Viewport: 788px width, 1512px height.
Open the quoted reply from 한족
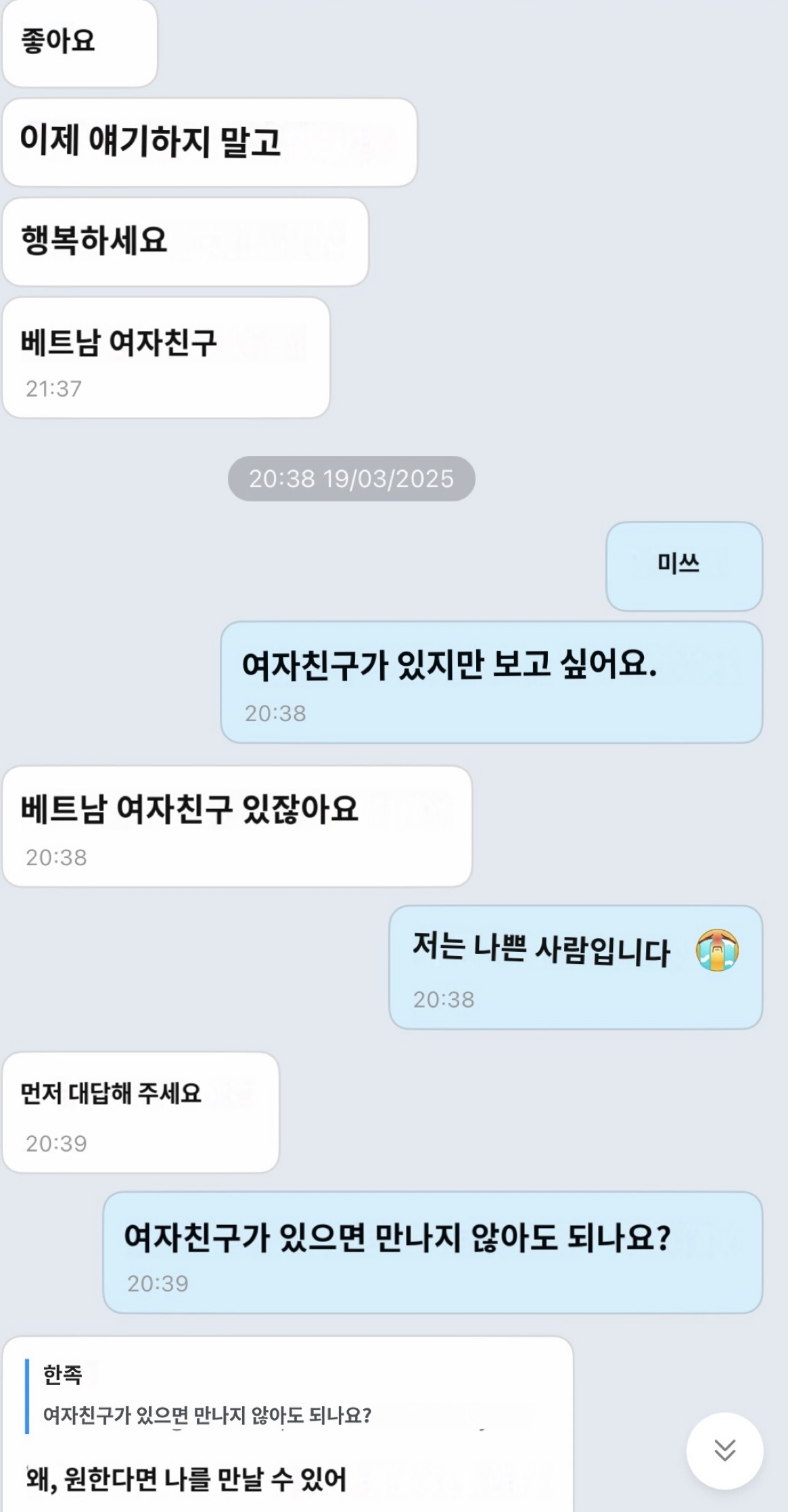tap(206, 1396)
